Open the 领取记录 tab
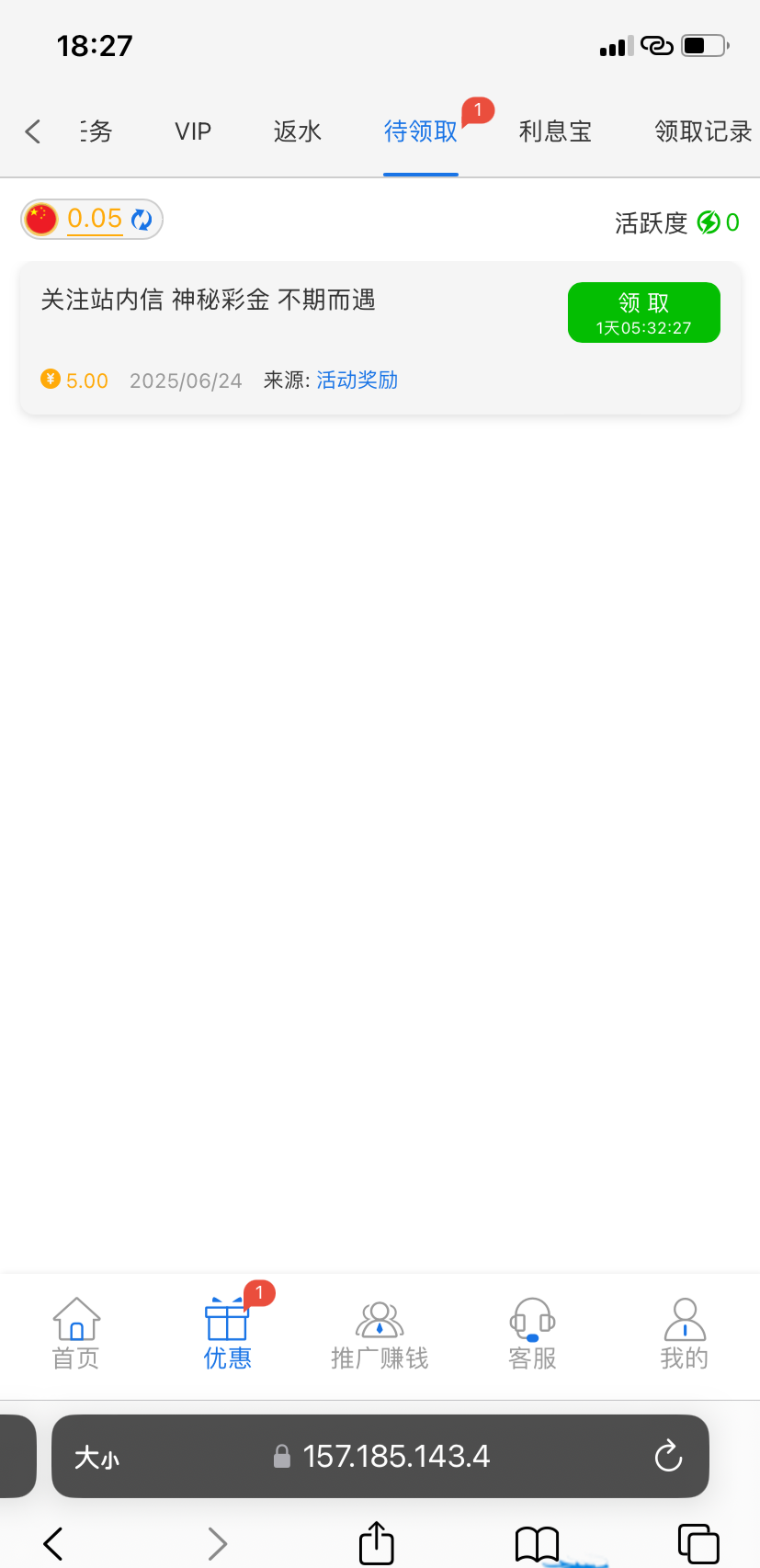The width and height of the screenshot is (760, 1568). [703, 131]
